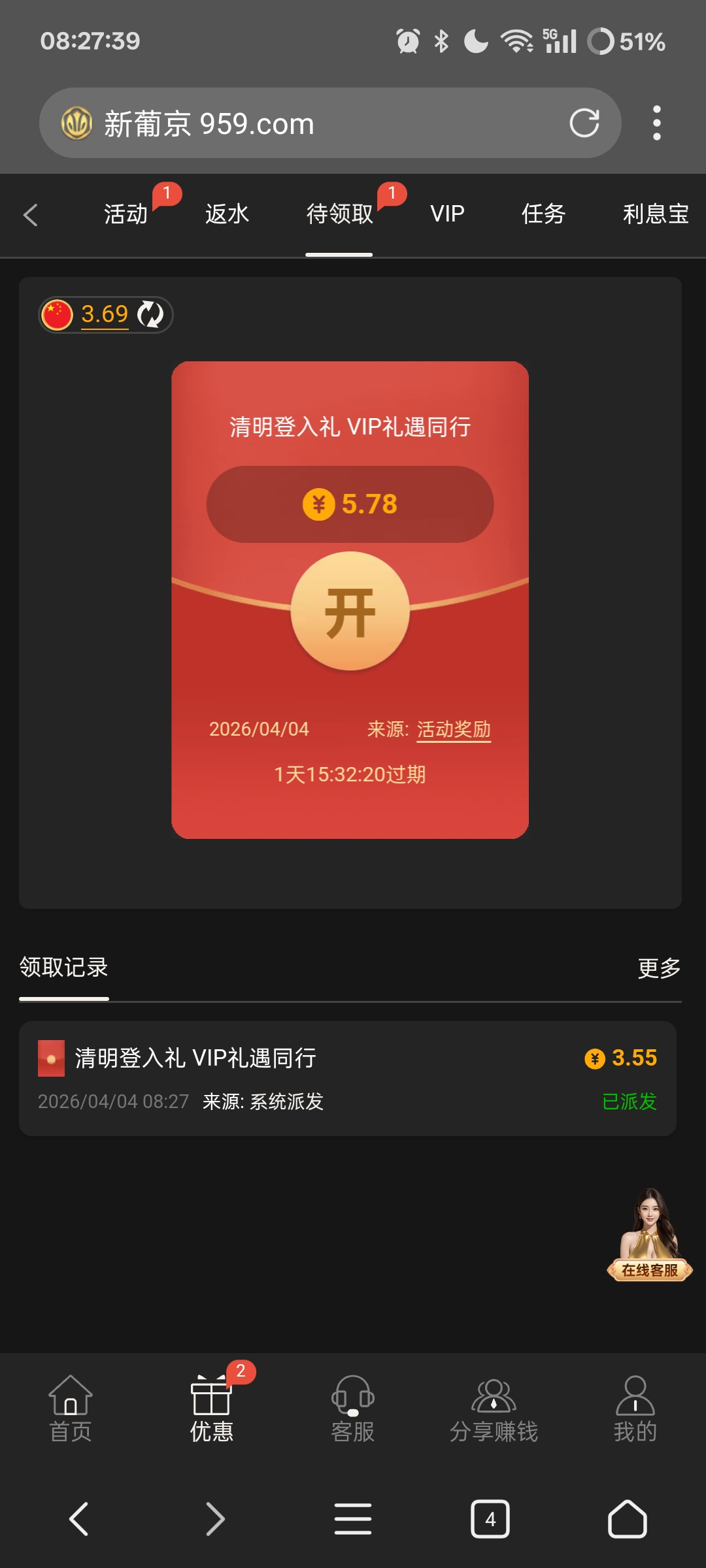The image size is (706, 1568).
Task: Switch to the 返水 tab
Action: pyautogui.click(x=227, y=214)
